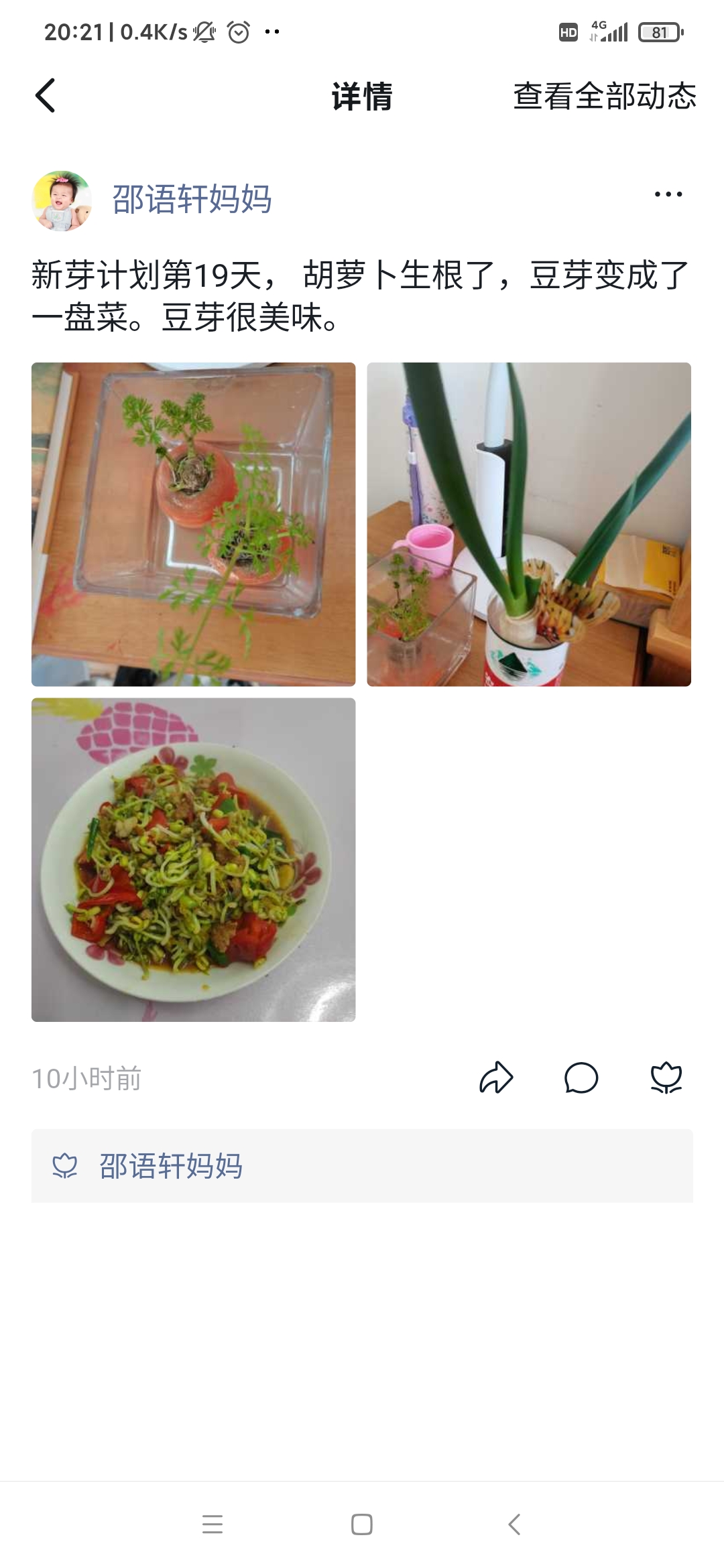Tap the author name 邵语轩妈妈 above the post
The width and height of the screenshot is (724, 1568).
[x=192, y=200]
